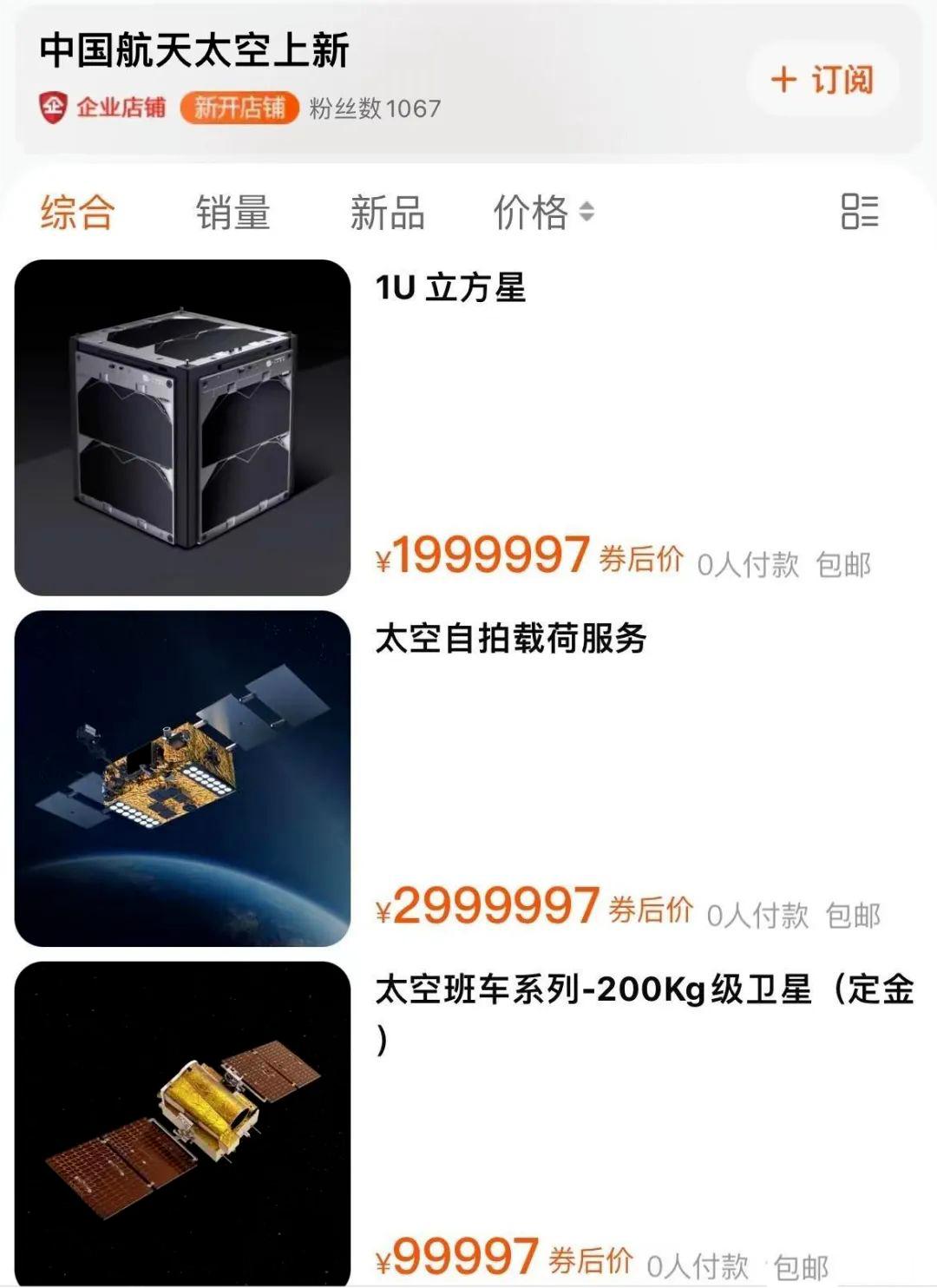937x1288 pixels.
Task: Open the cube satellite product thumbnail
Action: coord(183,426)
